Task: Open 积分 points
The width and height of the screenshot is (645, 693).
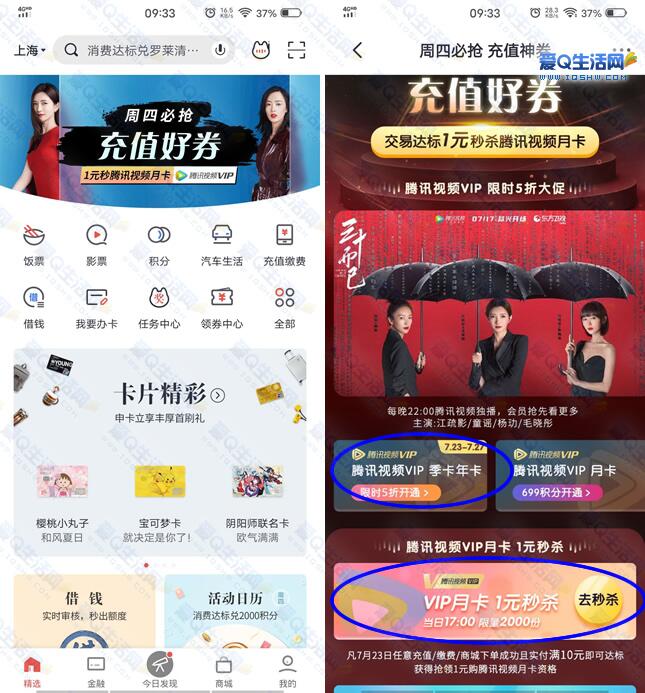Action: pyautogui.click(x=159, y=244)
